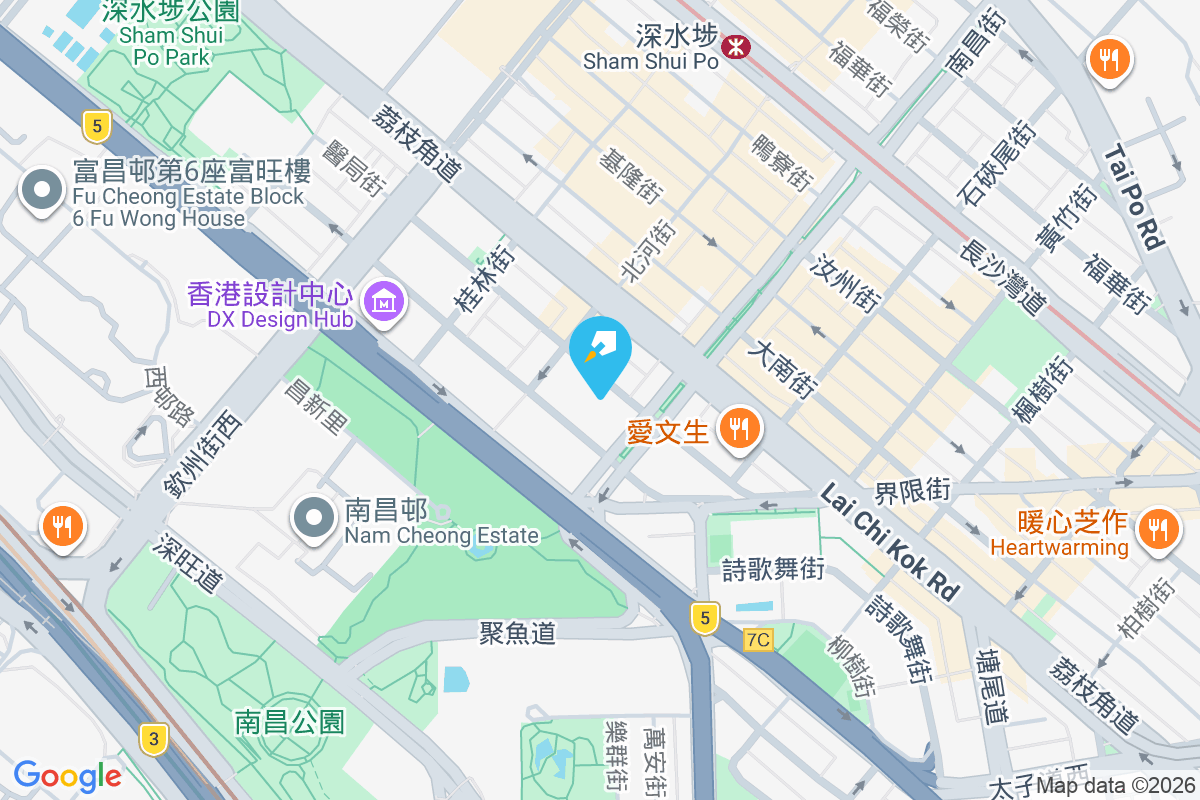Image resolution: width=1200 pixels, height=800 pixels.
Task: Tap the restaurant pin beside Tai Po Rd
Action: pos(1109,60)
